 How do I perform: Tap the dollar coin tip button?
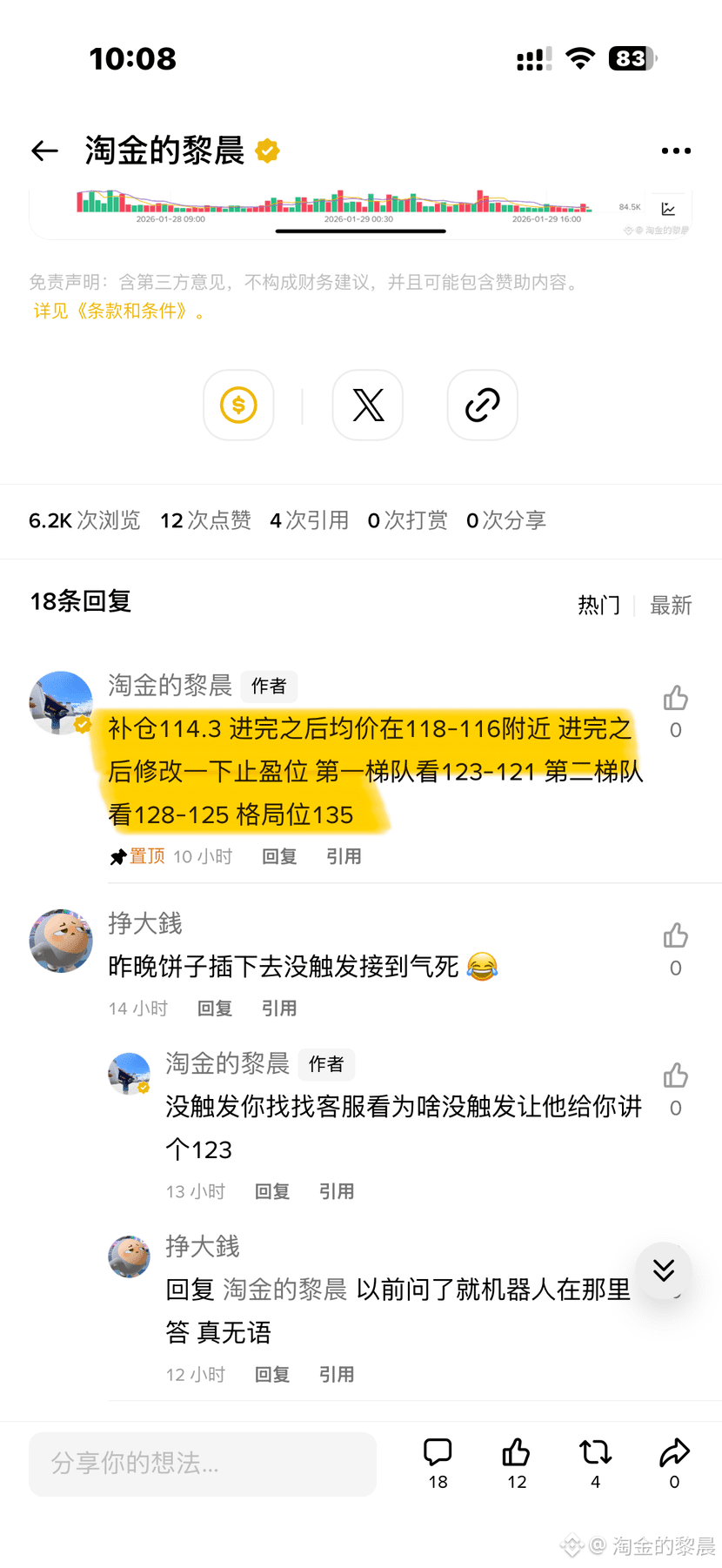[238, 405]
